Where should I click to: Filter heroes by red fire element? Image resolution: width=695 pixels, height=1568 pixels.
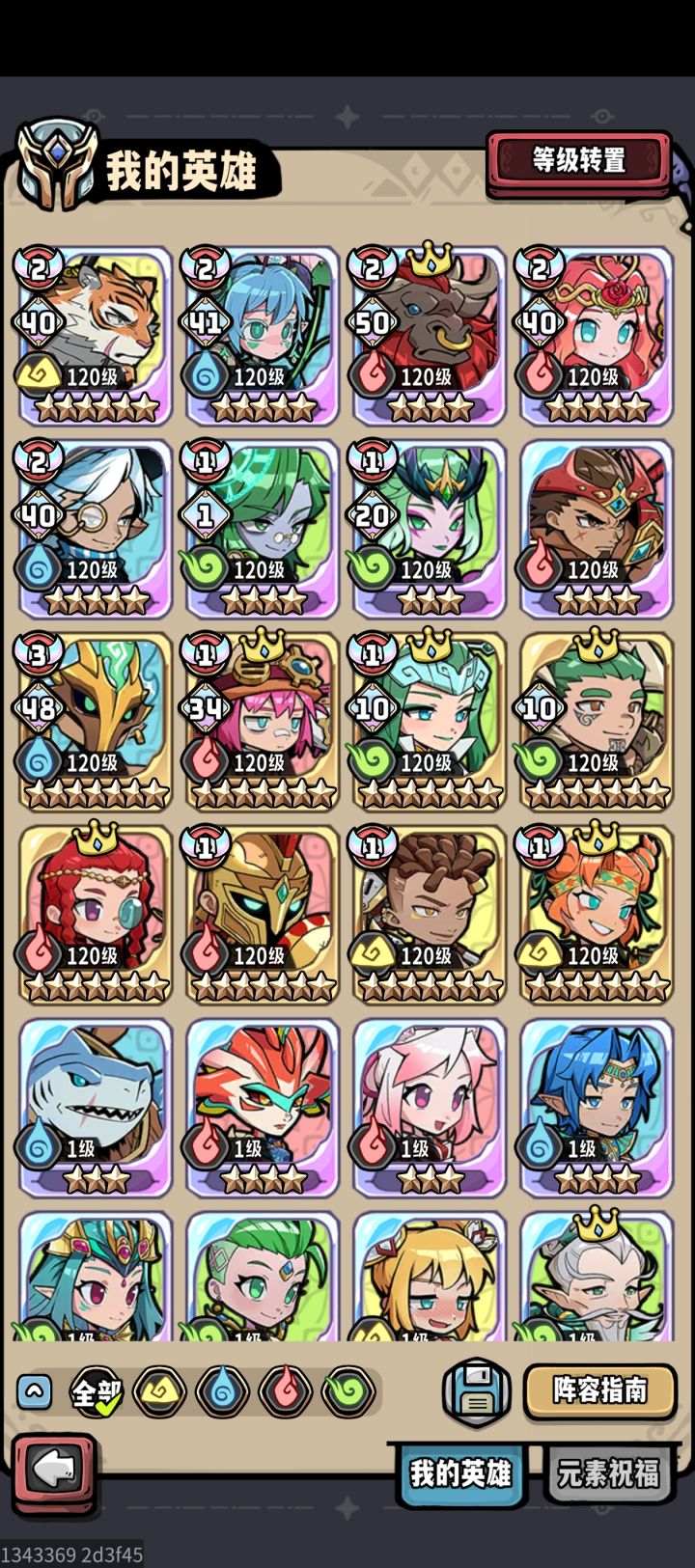[x=285, y=1393]
